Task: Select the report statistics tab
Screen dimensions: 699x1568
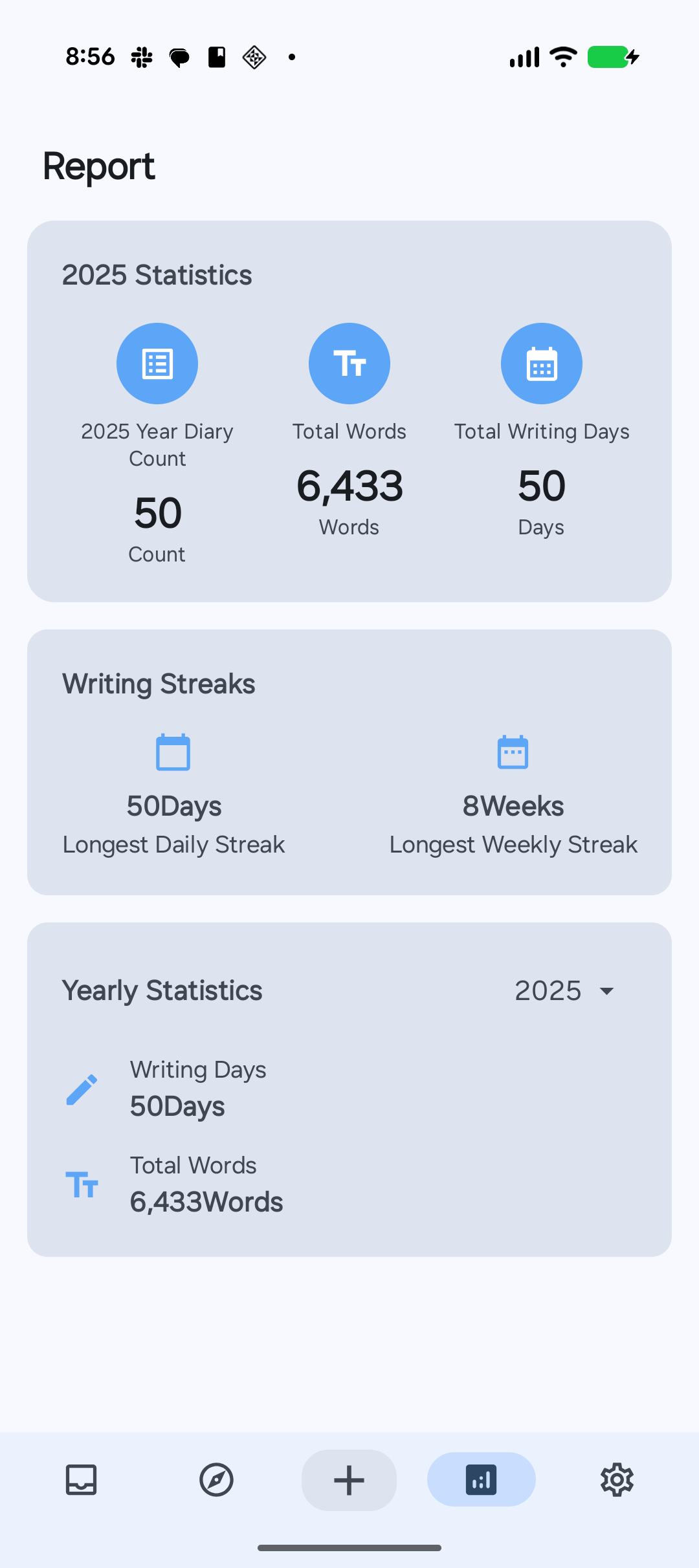Action: click(x=481, y=1479)
